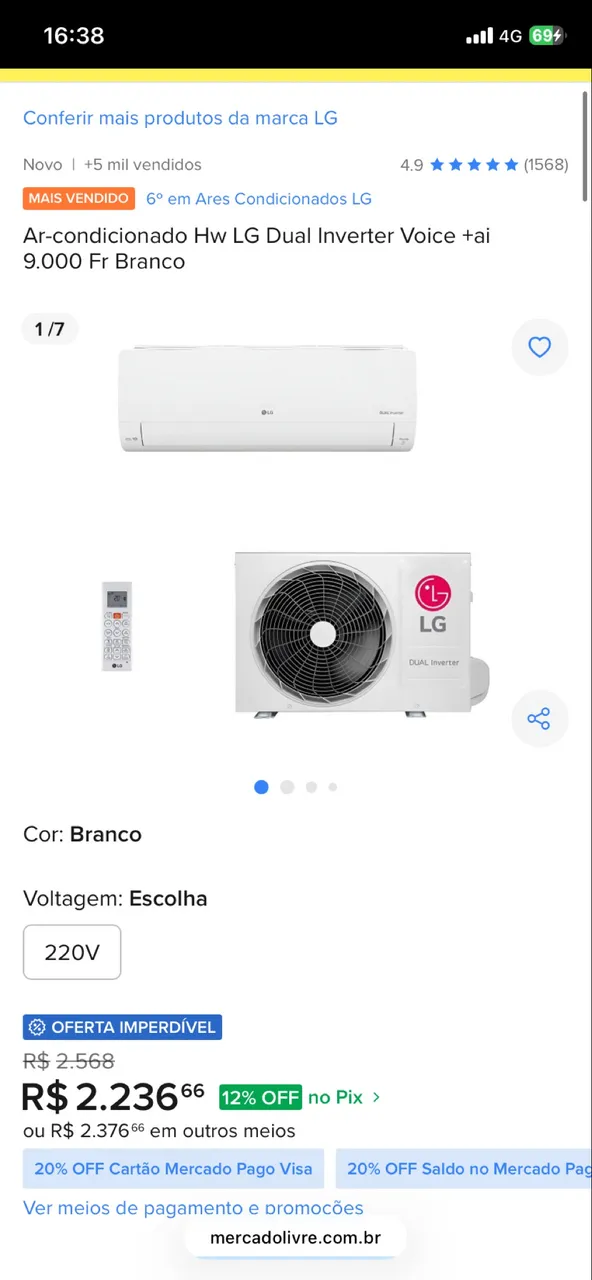Add product to favorites with heart icon

[539, 347]
